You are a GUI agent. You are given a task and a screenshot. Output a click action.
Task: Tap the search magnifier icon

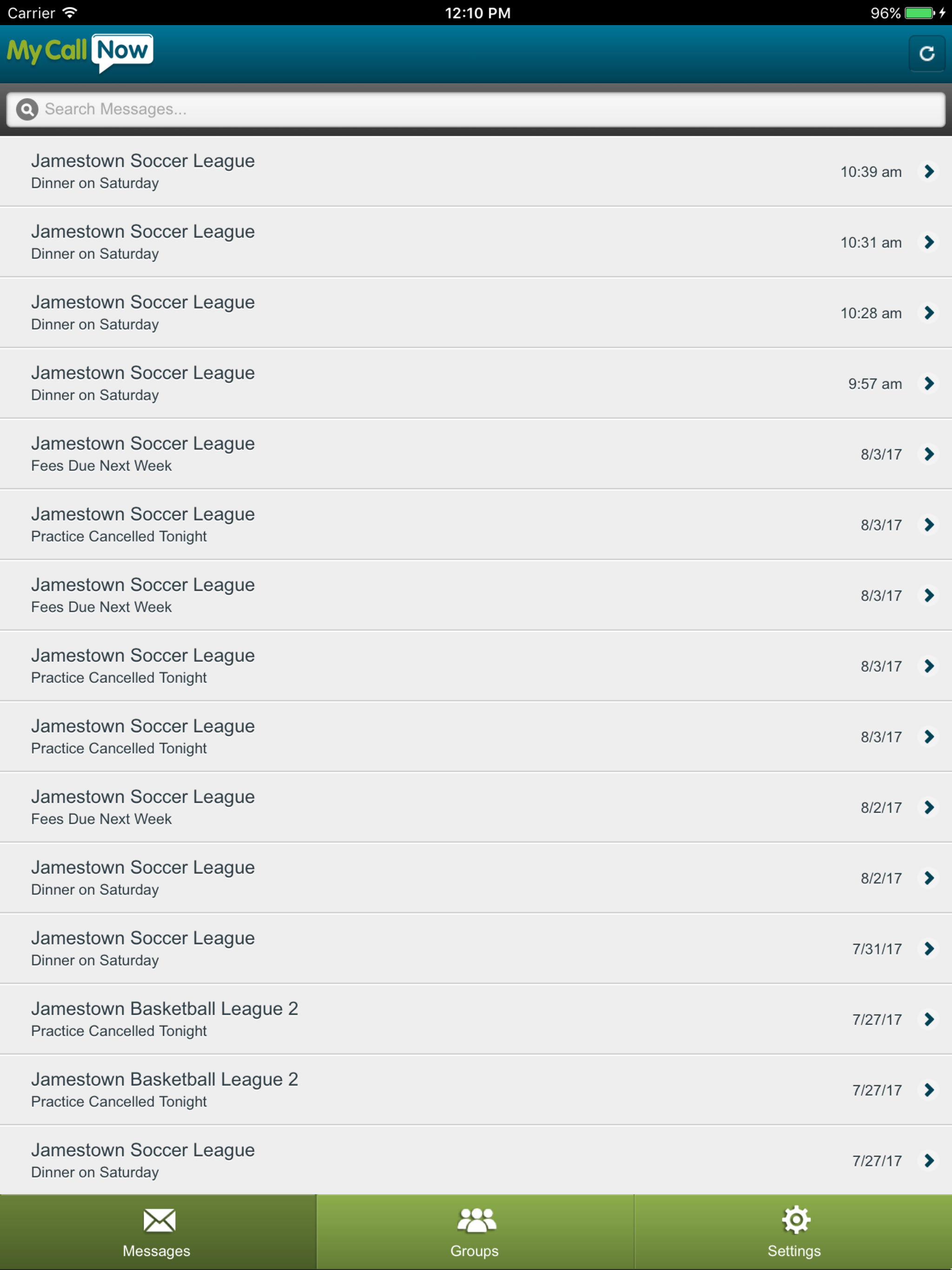click(27, 108)
